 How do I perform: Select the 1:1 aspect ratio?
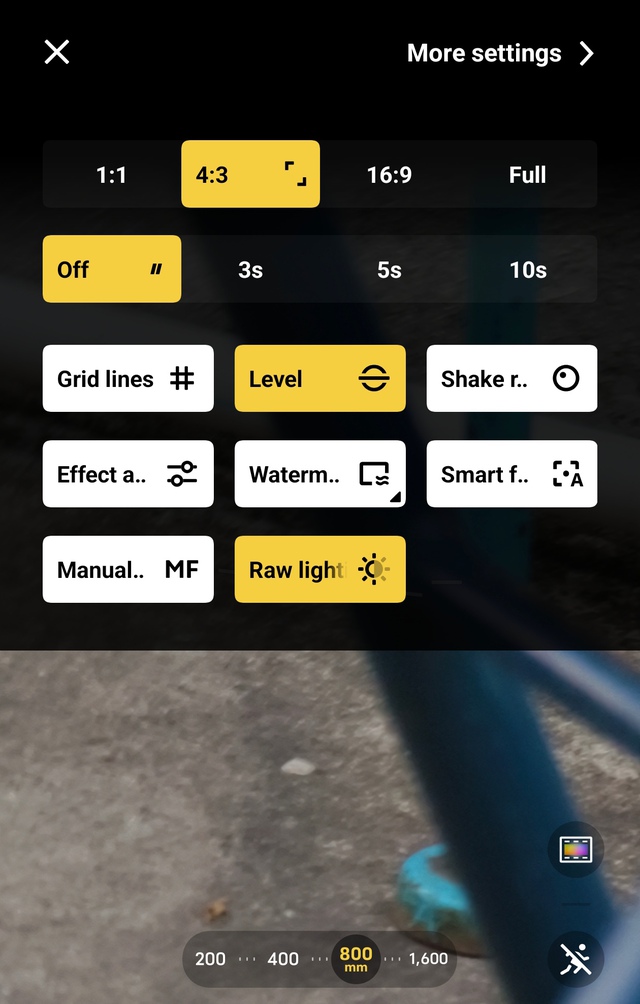pyautogui.click(x=111, y=175)
